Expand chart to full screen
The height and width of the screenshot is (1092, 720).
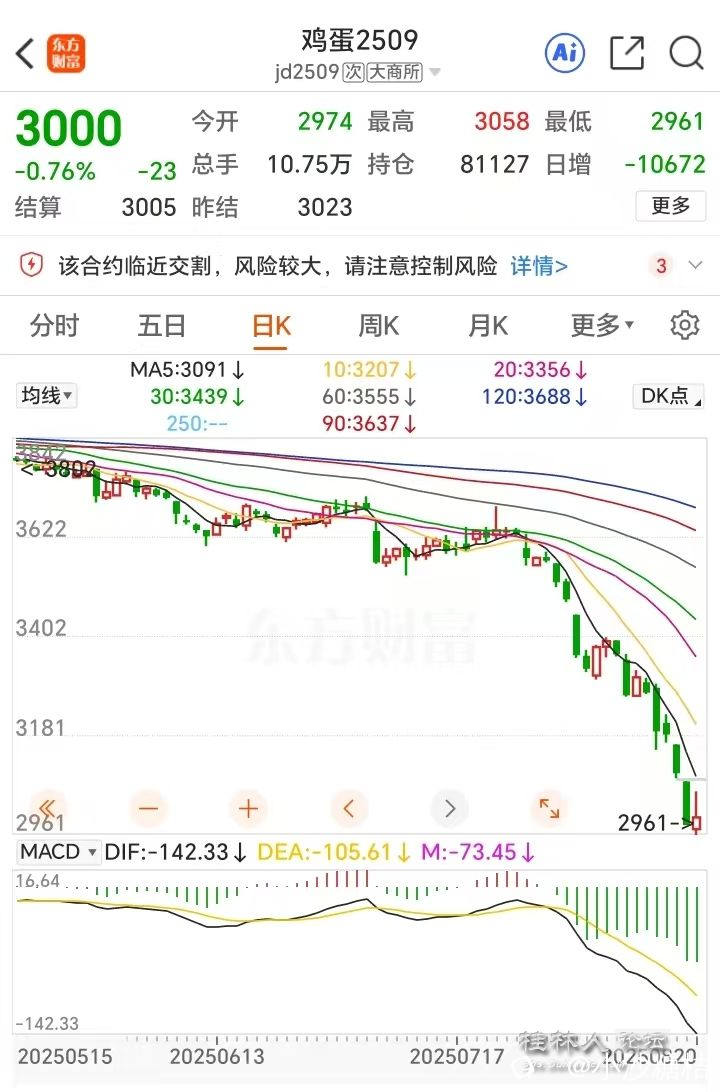549,808
